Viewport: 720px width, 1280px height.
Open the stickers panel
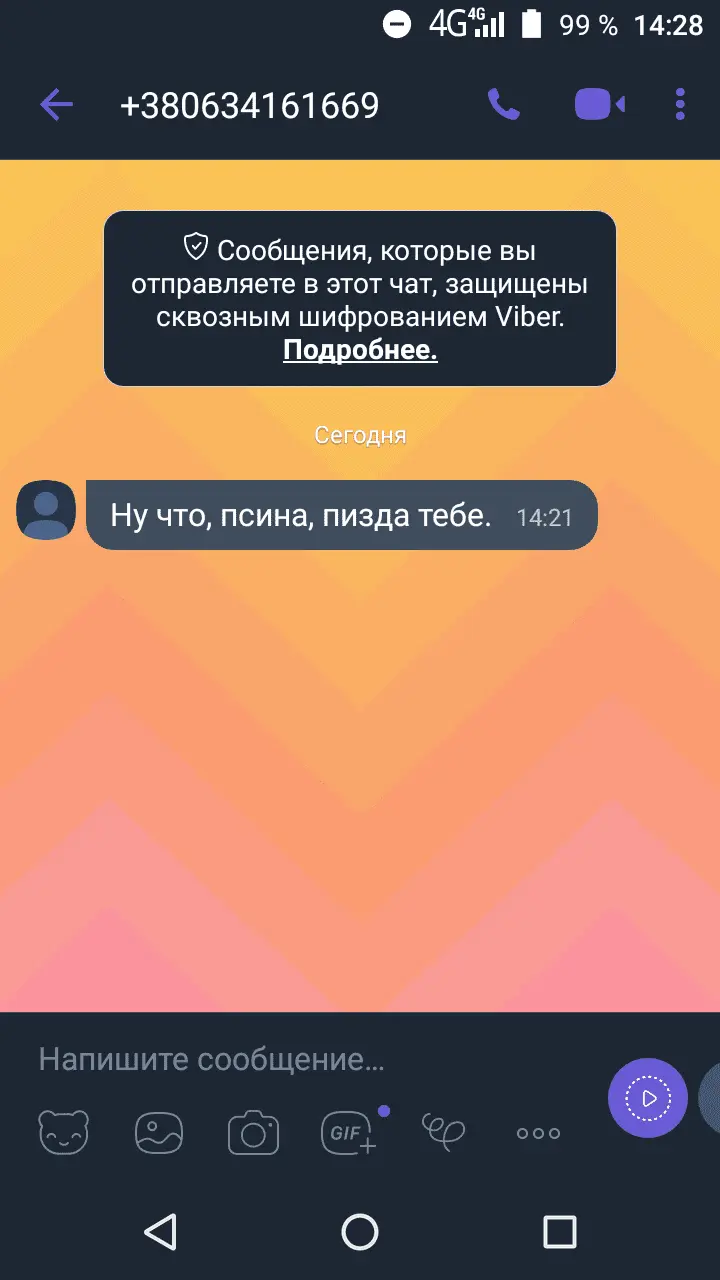click(63, 1133)
